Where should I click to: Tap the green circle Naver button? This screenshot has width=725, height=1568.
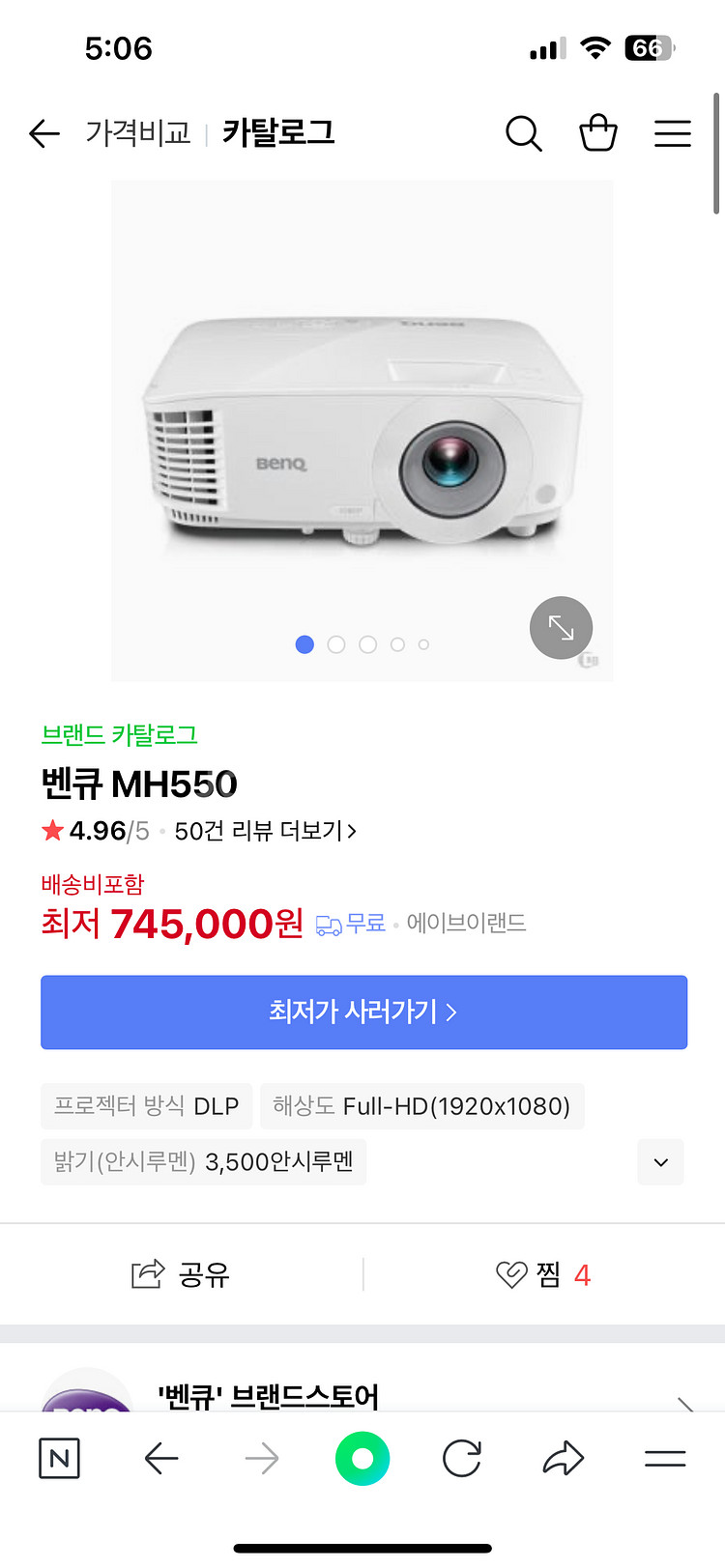(x=362, y=1459)
